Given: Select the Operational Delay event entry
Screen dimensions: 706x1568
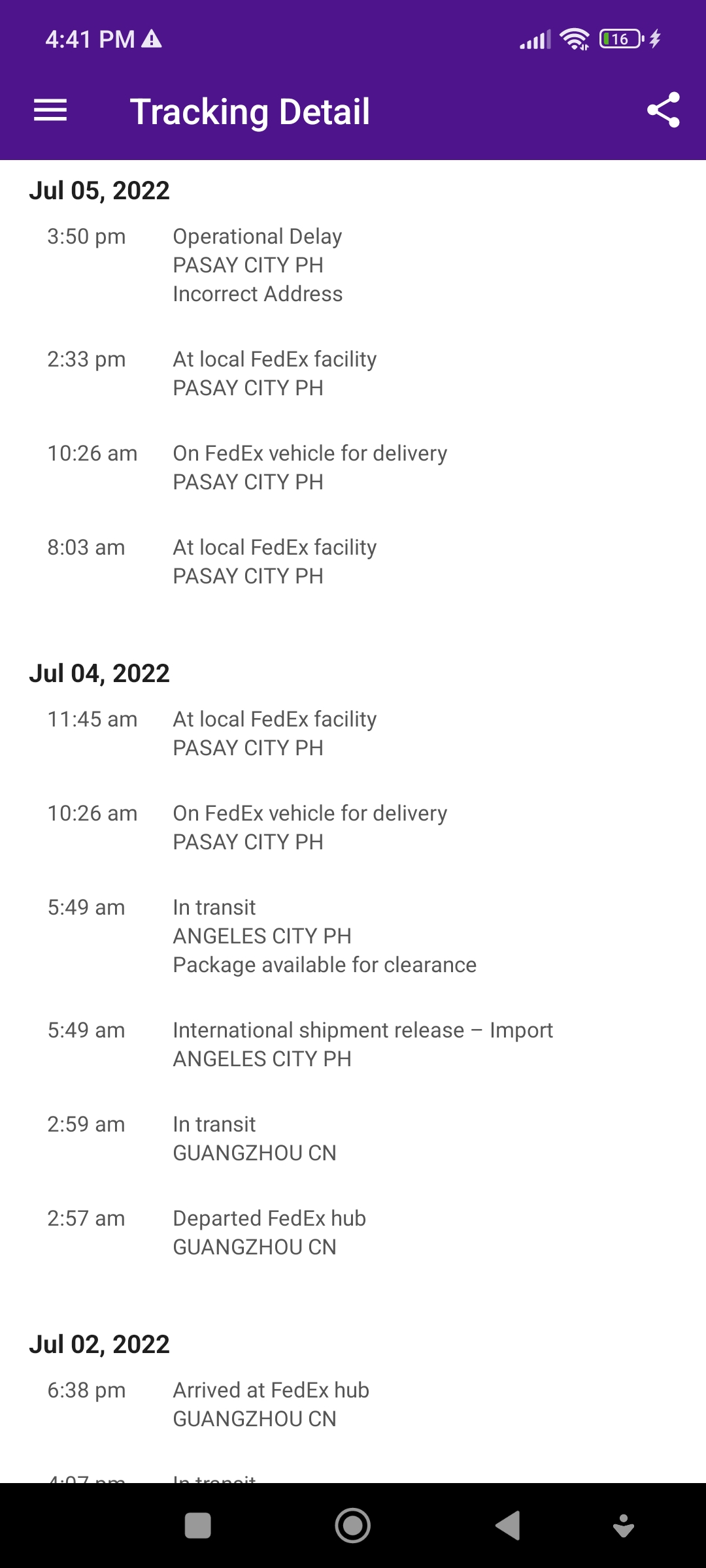Looking at the screenshot, I should 257,237.
